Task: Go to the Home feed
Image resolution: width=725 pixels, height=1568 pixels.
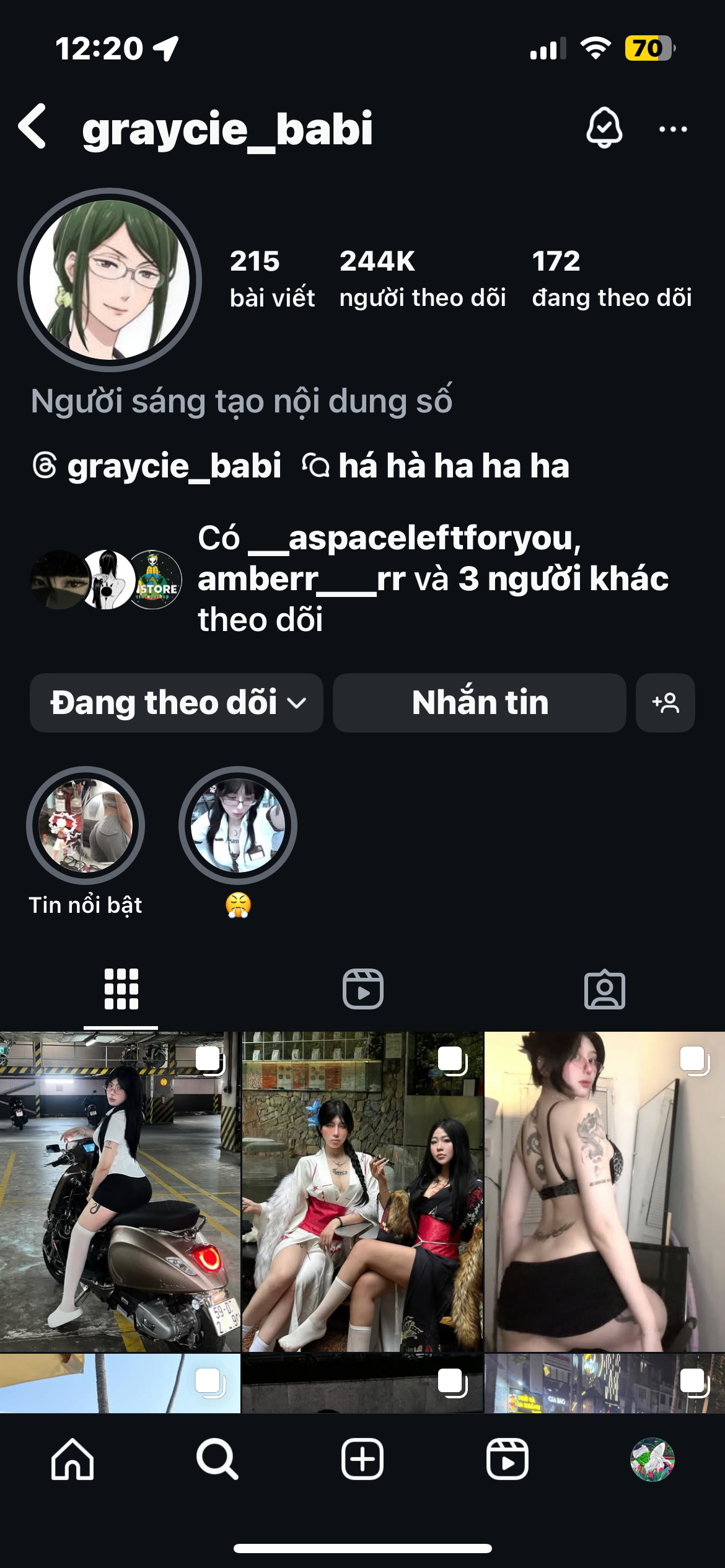Action: click(72, 1459)
